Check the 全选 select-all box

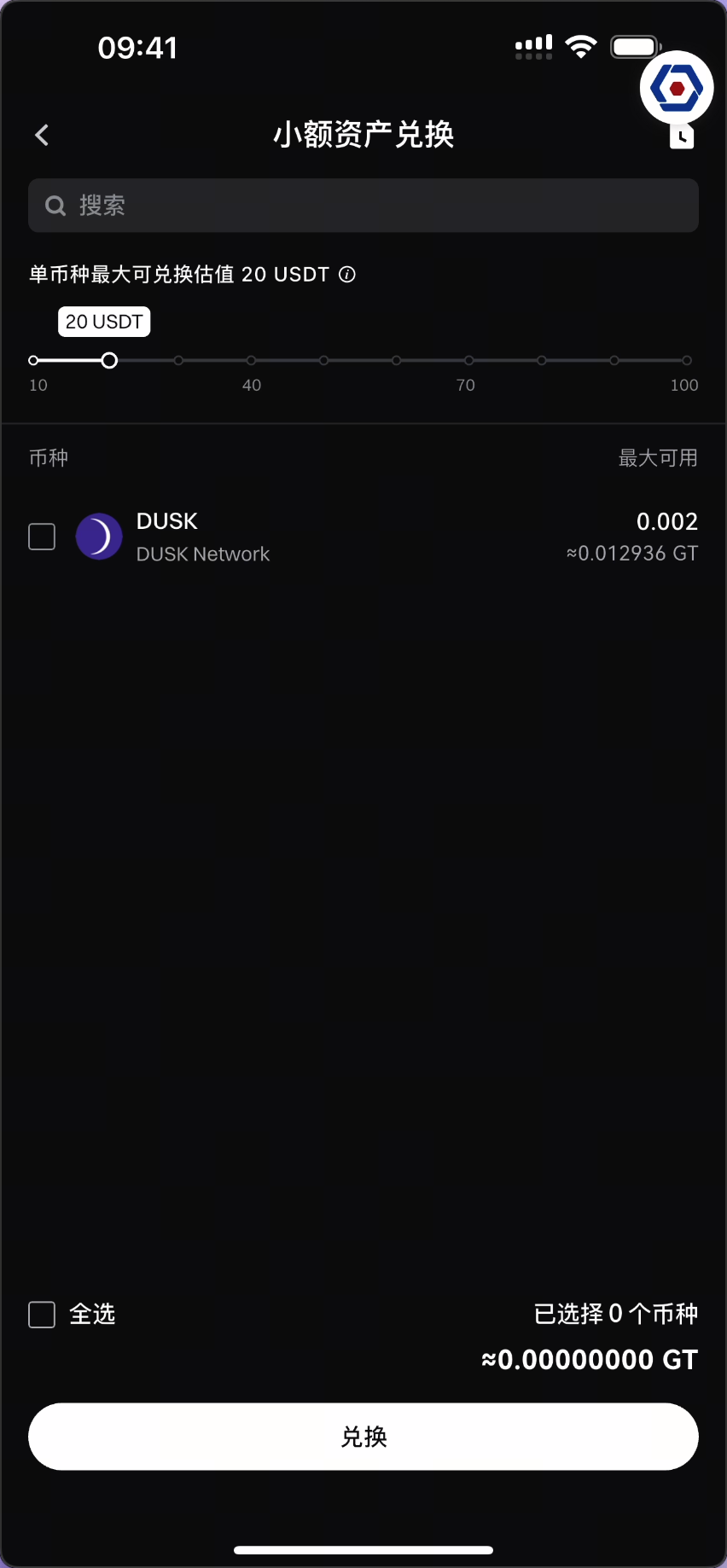[x=42, y=1314]
